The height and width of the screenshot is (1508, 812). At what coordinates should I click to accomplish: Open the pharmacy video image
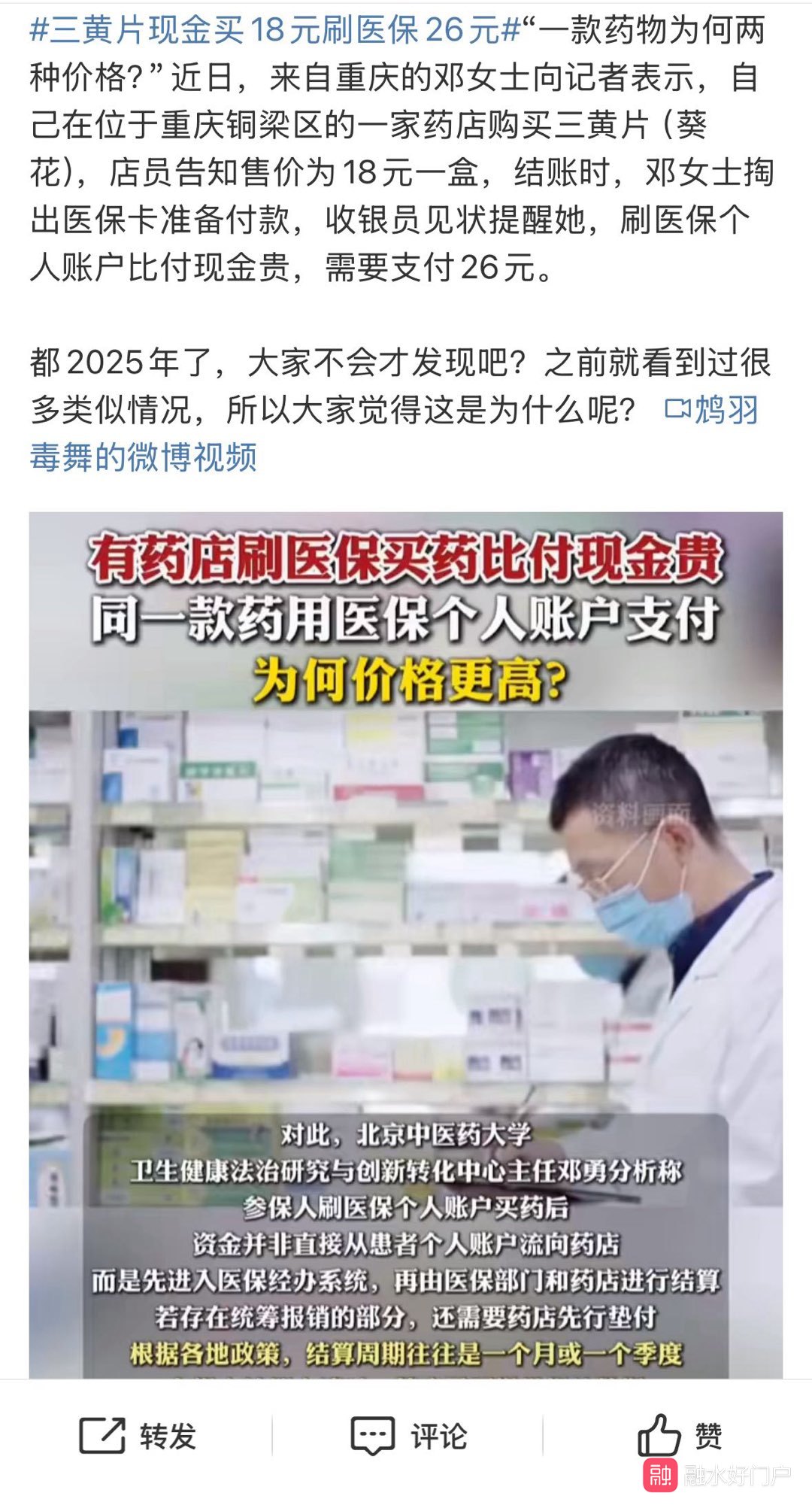tap(405, 940)
